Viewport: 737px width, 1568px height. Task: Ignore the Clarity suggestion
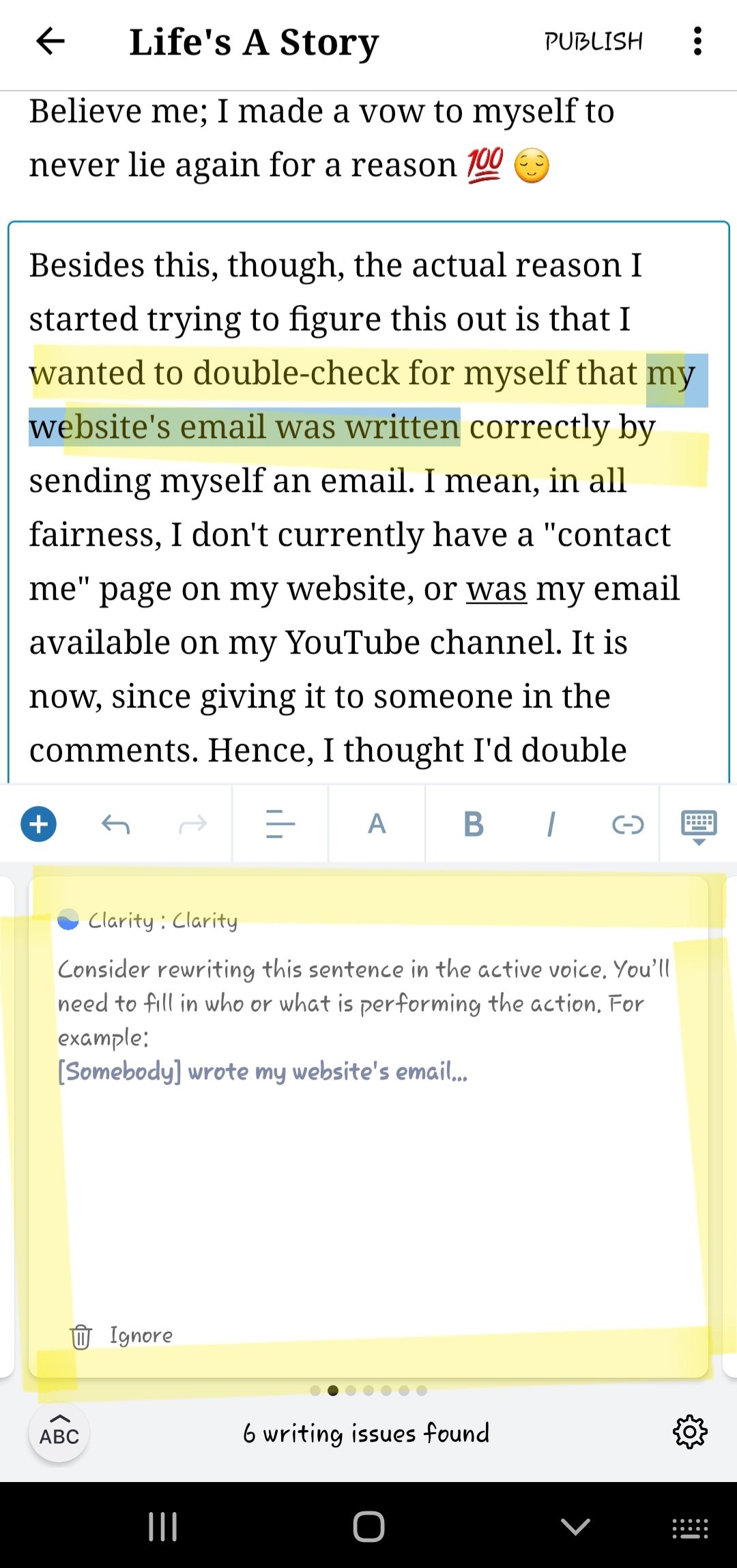[123, 1335]
